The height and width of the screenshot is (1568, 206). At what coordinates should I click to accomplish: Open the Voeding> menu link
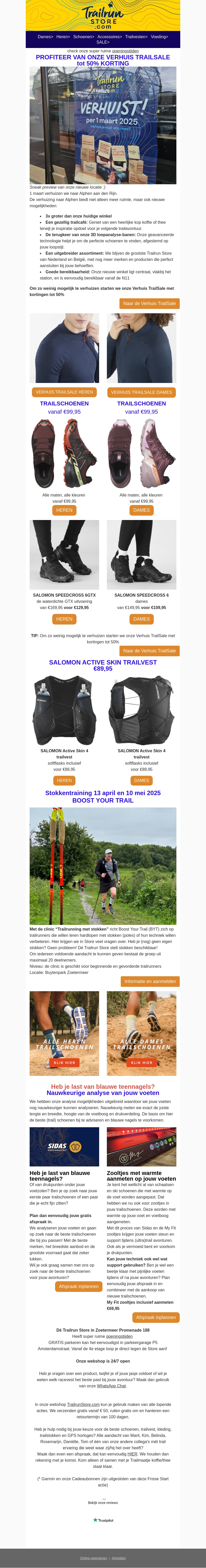click(159, 37)
